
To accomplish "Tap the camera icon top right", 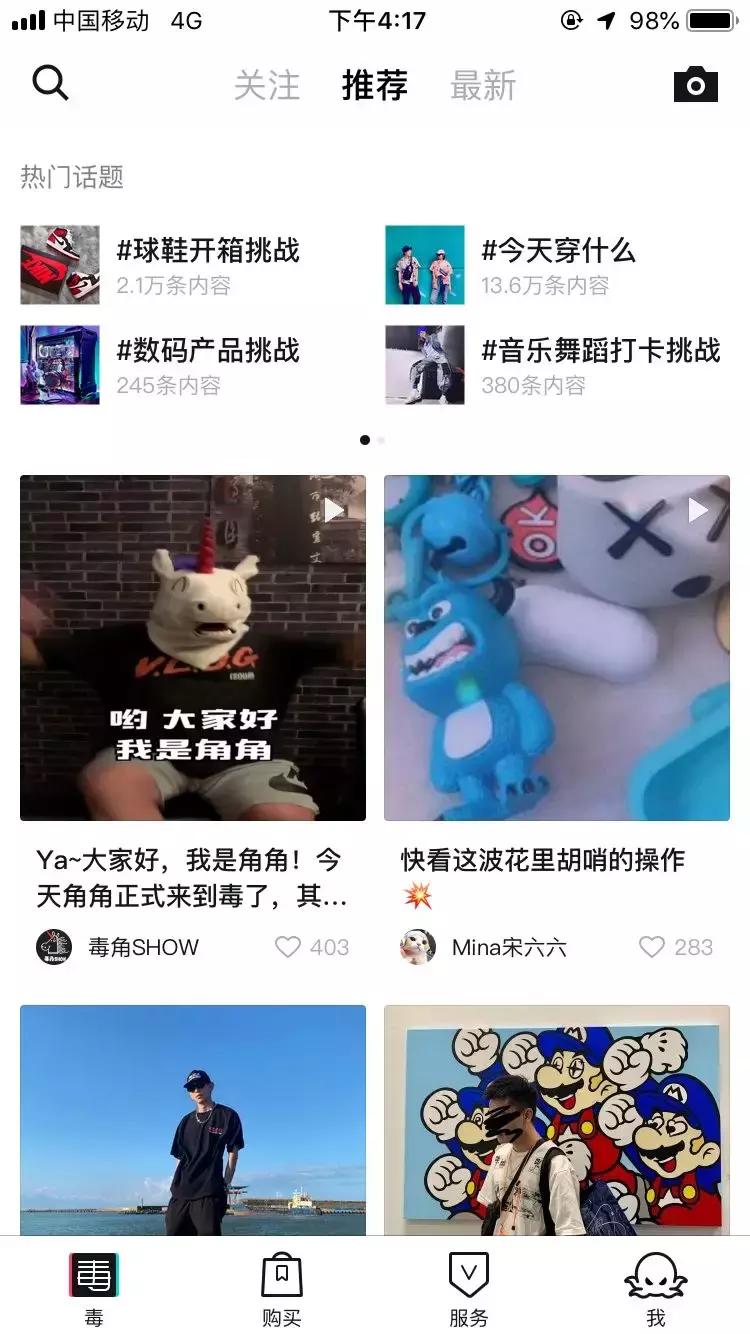I will tap(696, 85).
